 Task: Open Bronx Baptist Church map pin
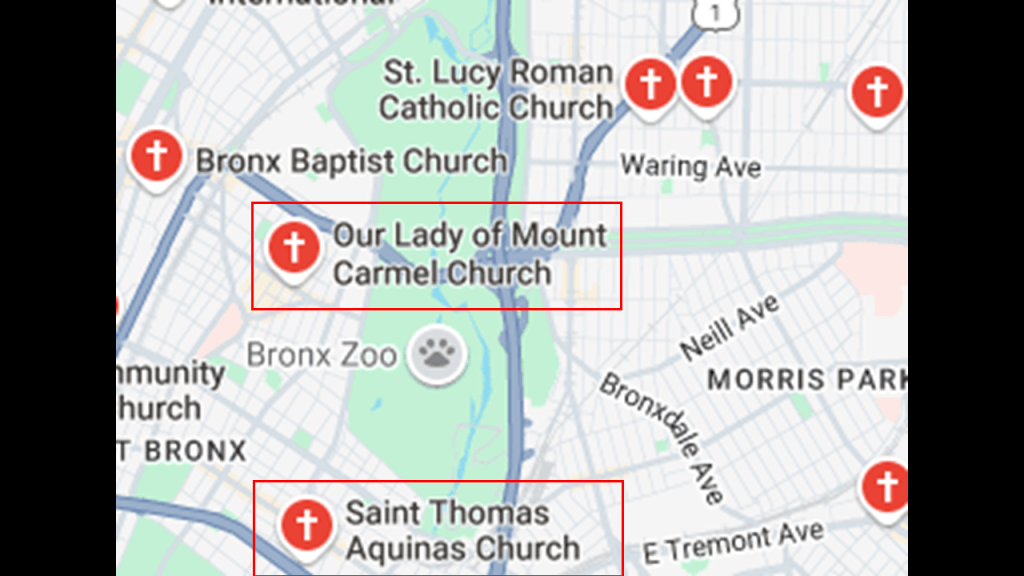(x=156, y=157)
